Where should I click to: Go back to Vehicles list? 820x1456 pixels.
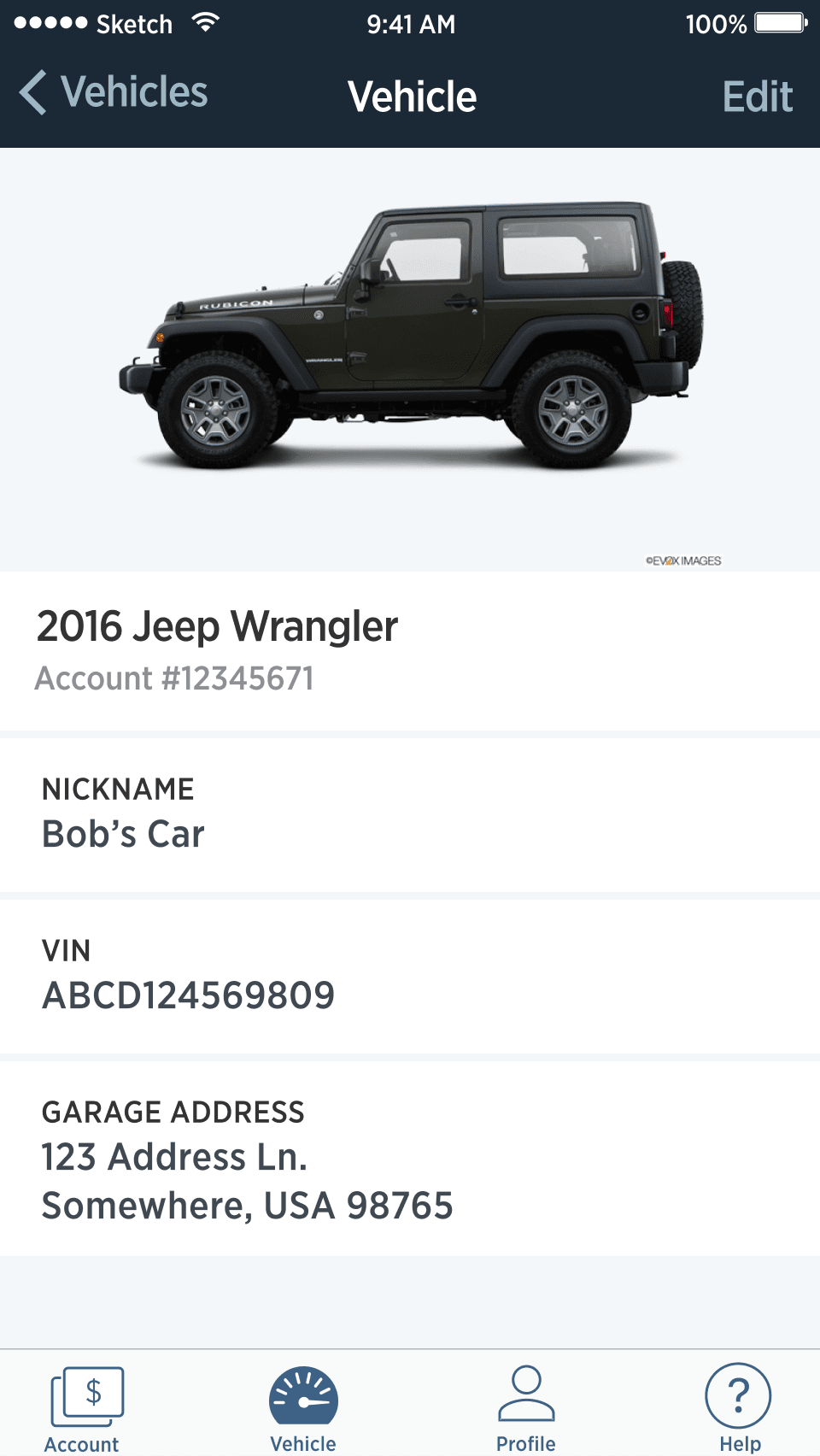114,93
